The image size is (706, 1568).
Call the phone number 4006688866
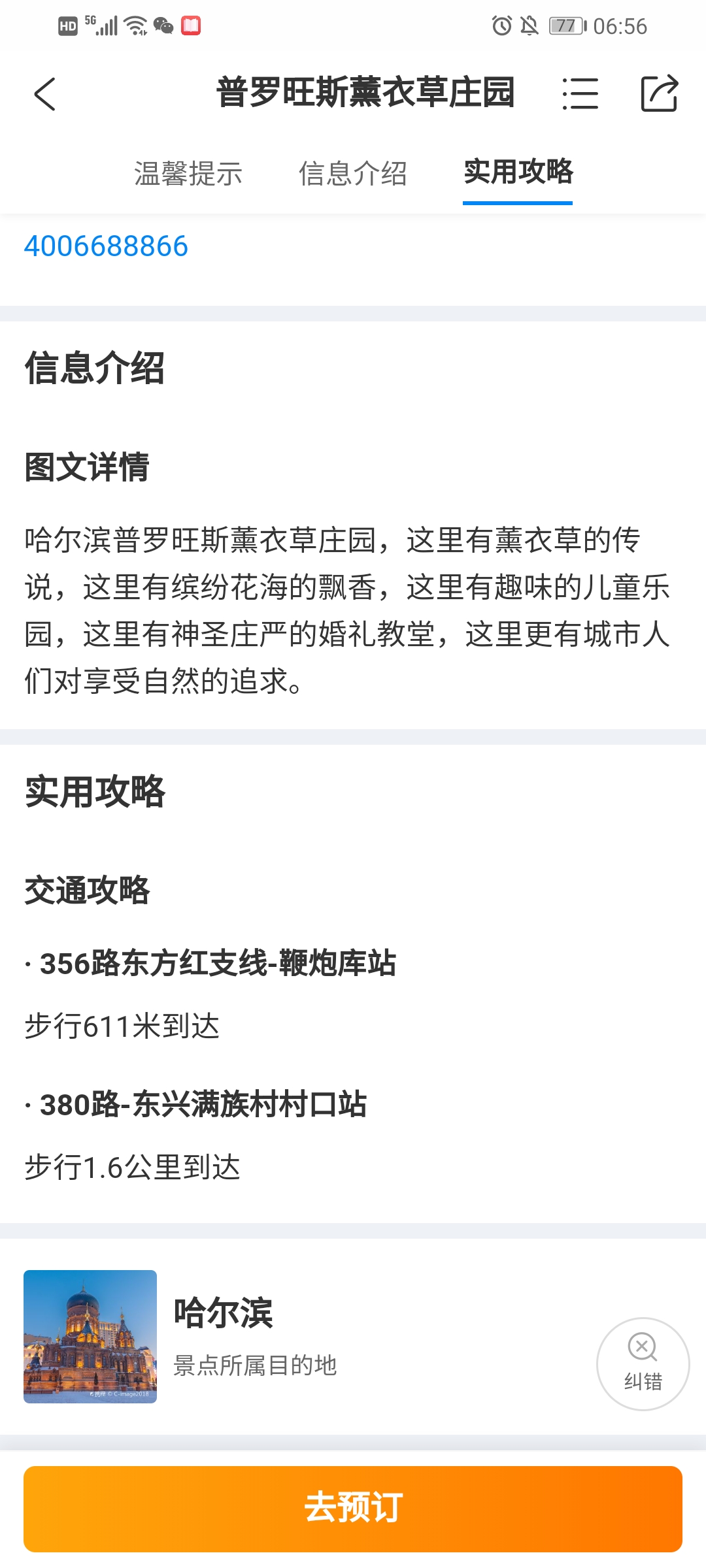[106, 246]
